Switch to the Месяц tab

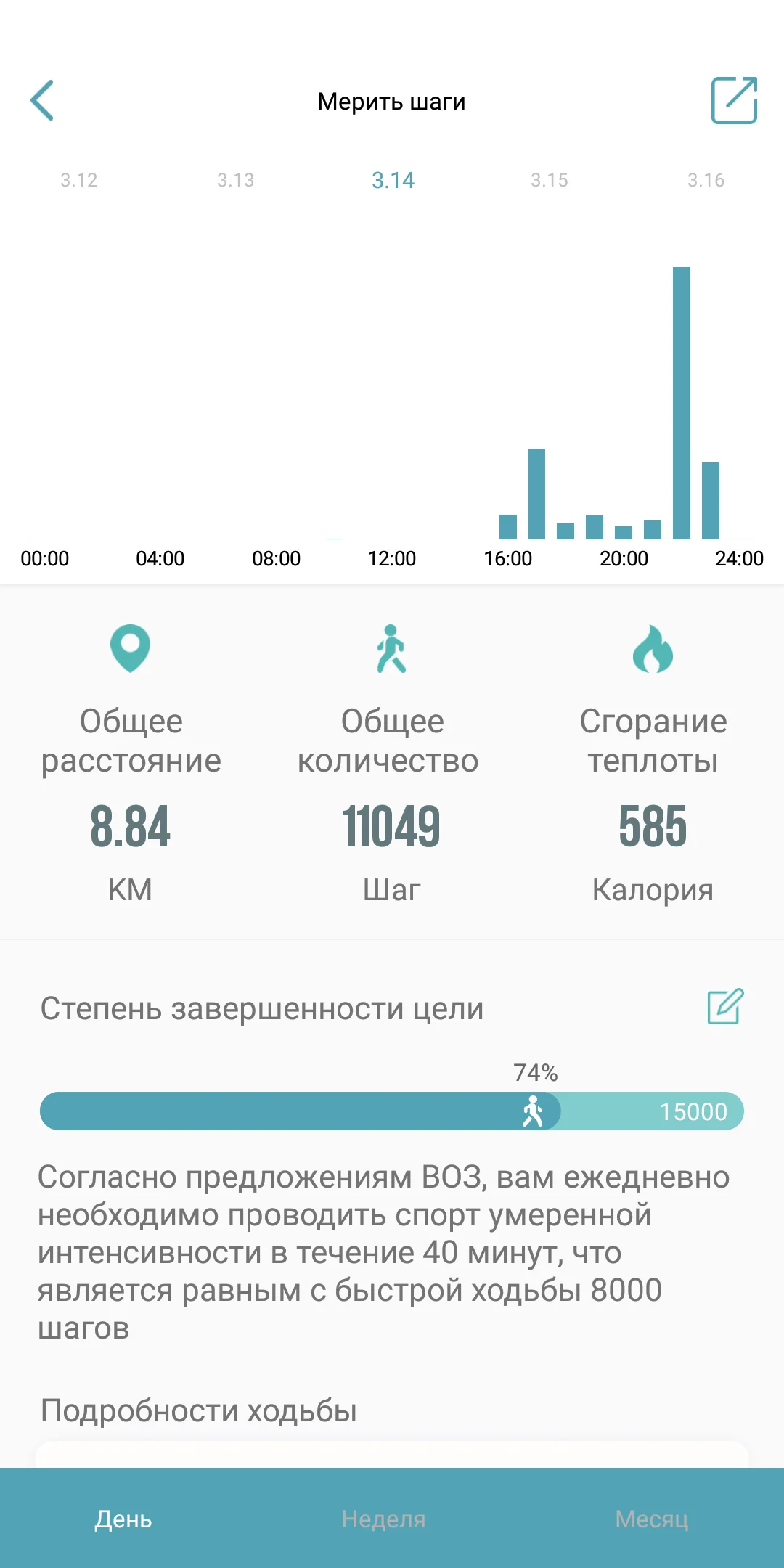coord(652,1519)
